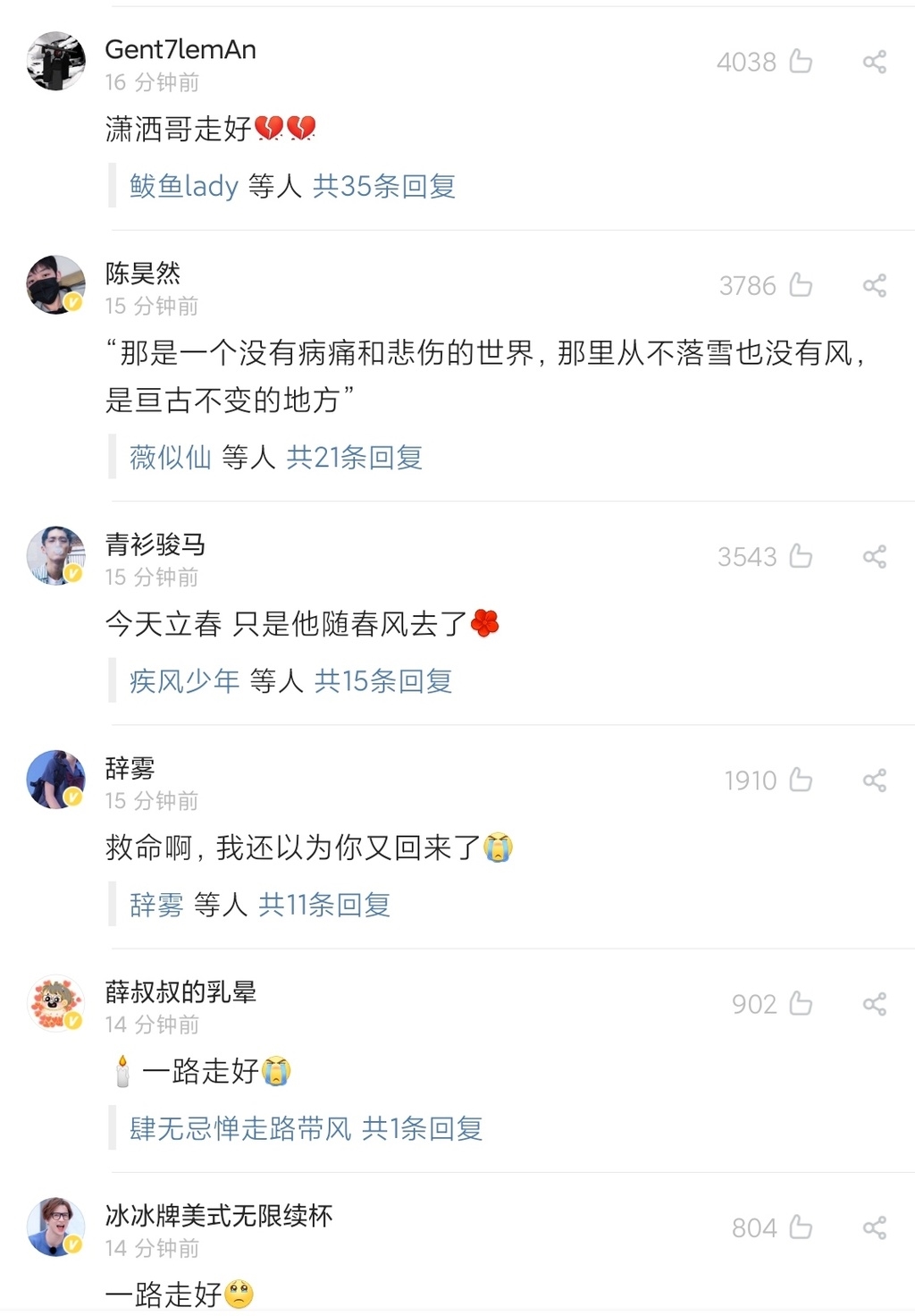This screenshot has height=1316, width=915.
Task: Like the comment posted by 辞雾
Action: tap(801, 780)
